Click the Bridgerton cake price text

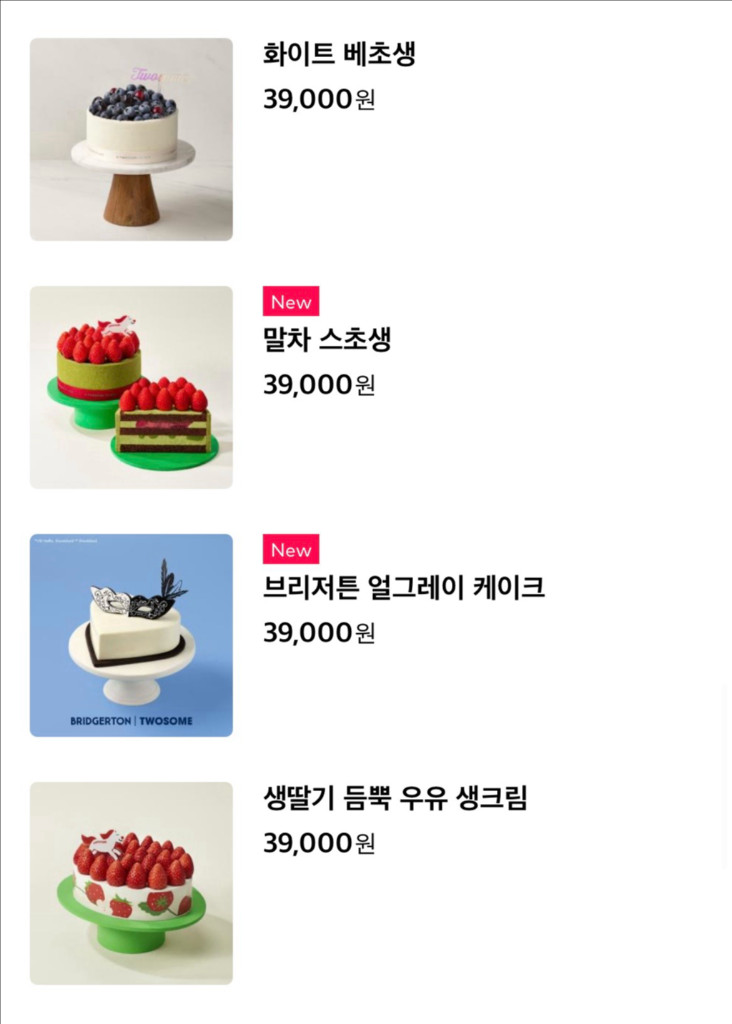[x=317, y=632]
